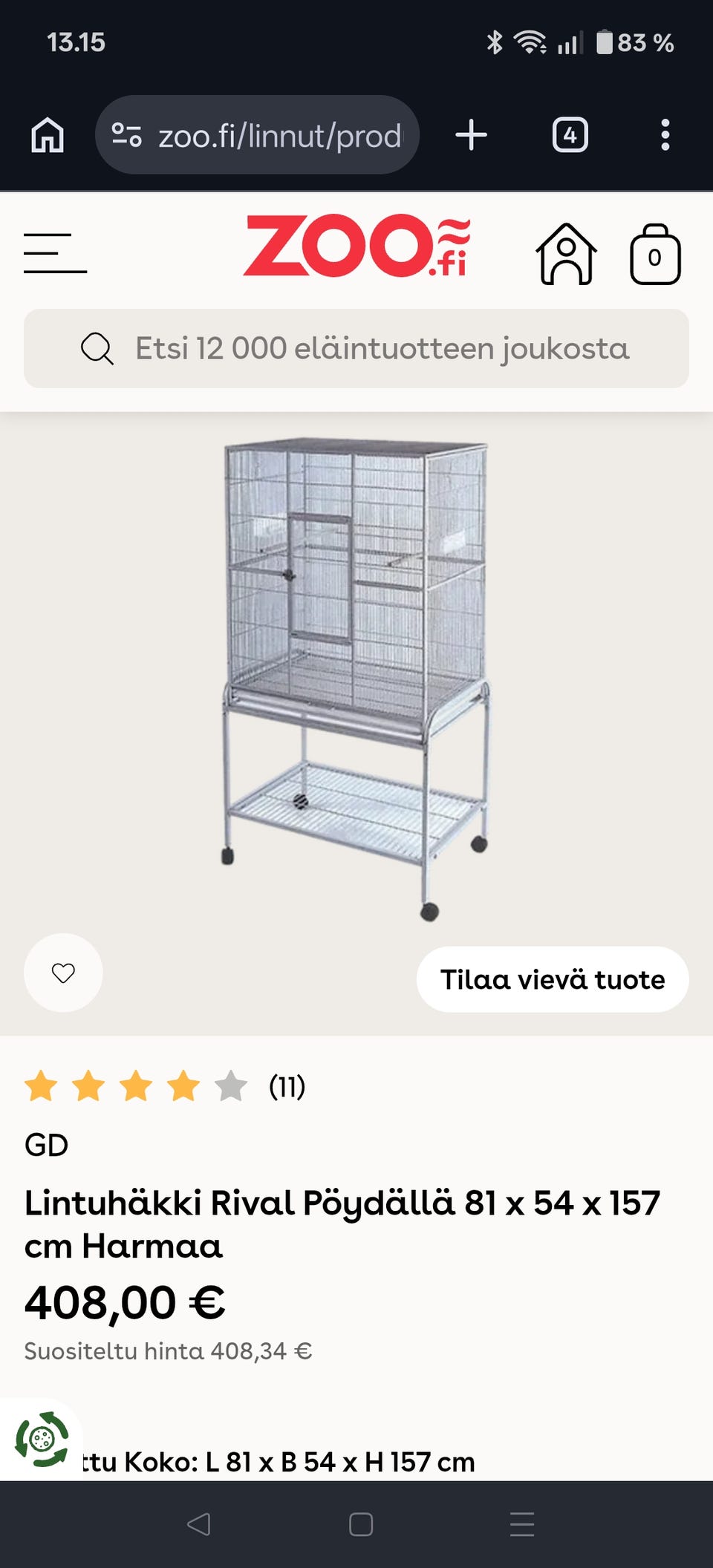This screenshot has height=1568, width=713.
Task: Open the hamburger menu
Action: click(55, 253)
